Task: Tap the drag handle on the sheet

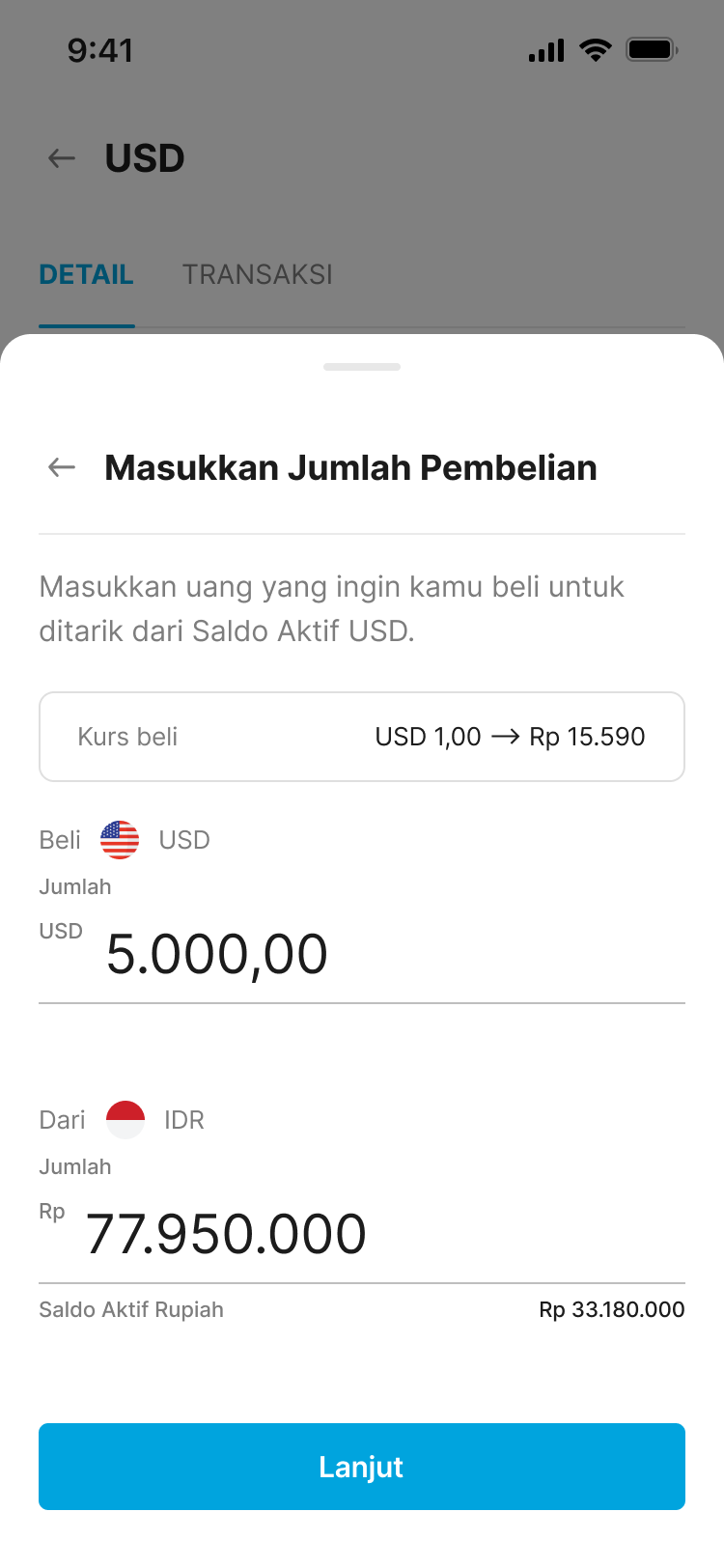Action: (x=362, y=367)
